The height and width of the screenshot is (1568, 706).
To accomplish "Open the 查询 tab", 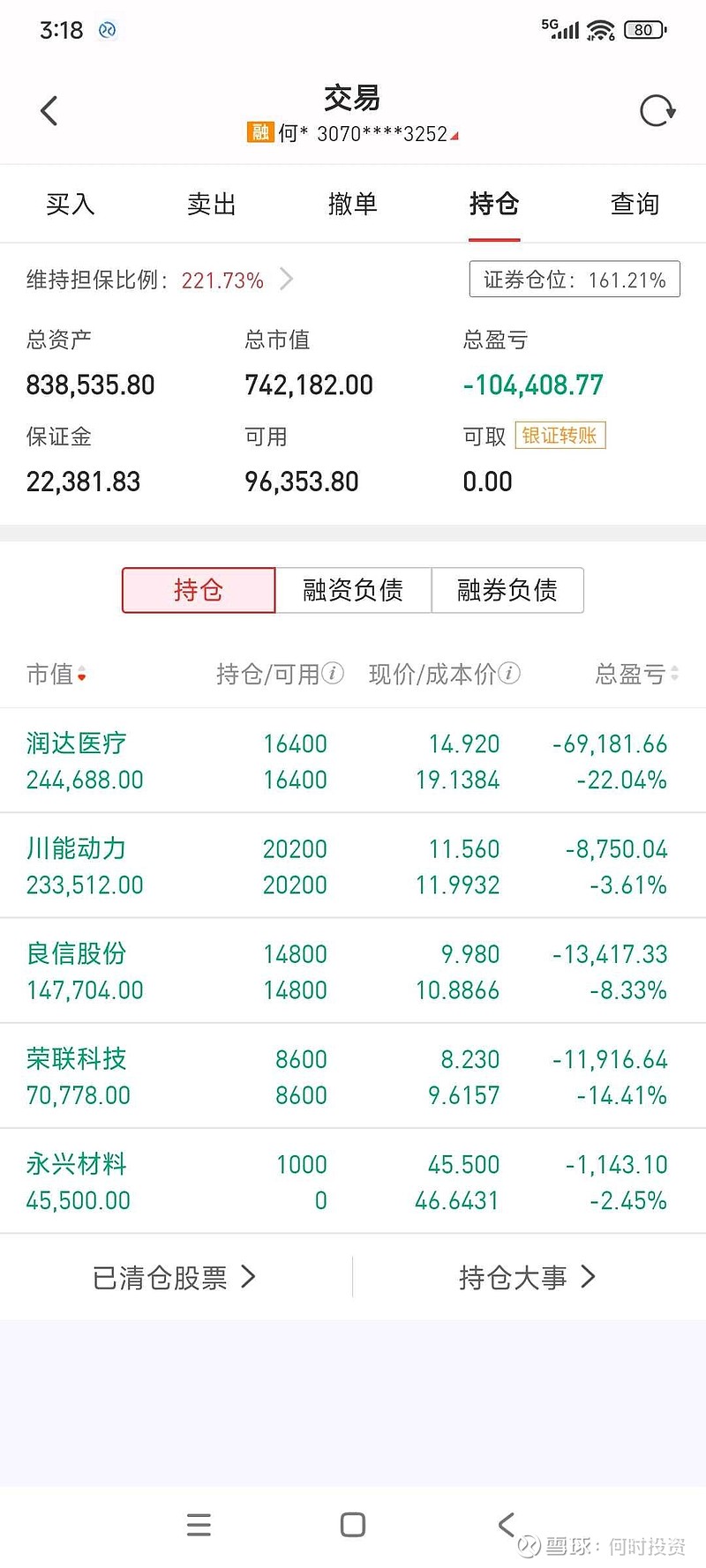I will [x=635, y=205].
